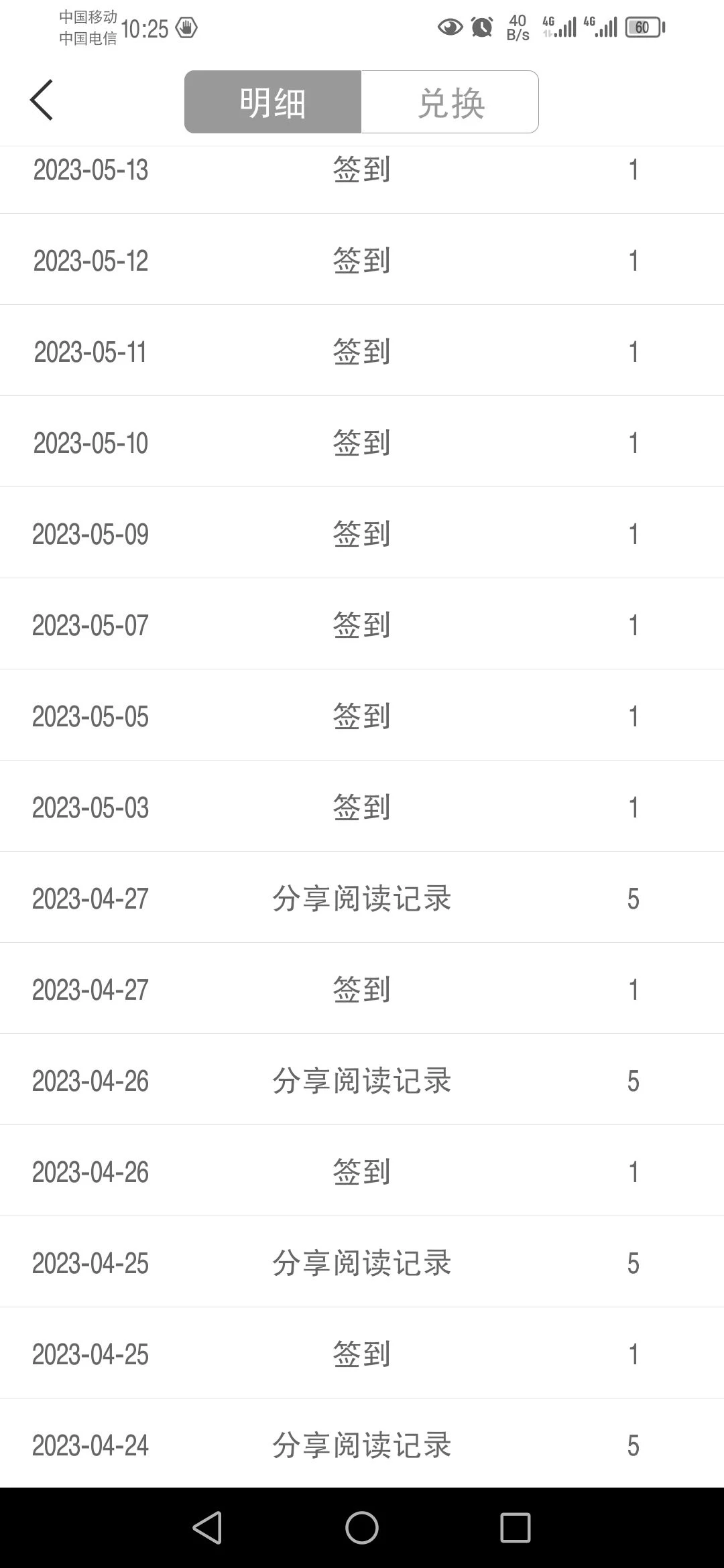Select the 明细 tab

point(273,102)
